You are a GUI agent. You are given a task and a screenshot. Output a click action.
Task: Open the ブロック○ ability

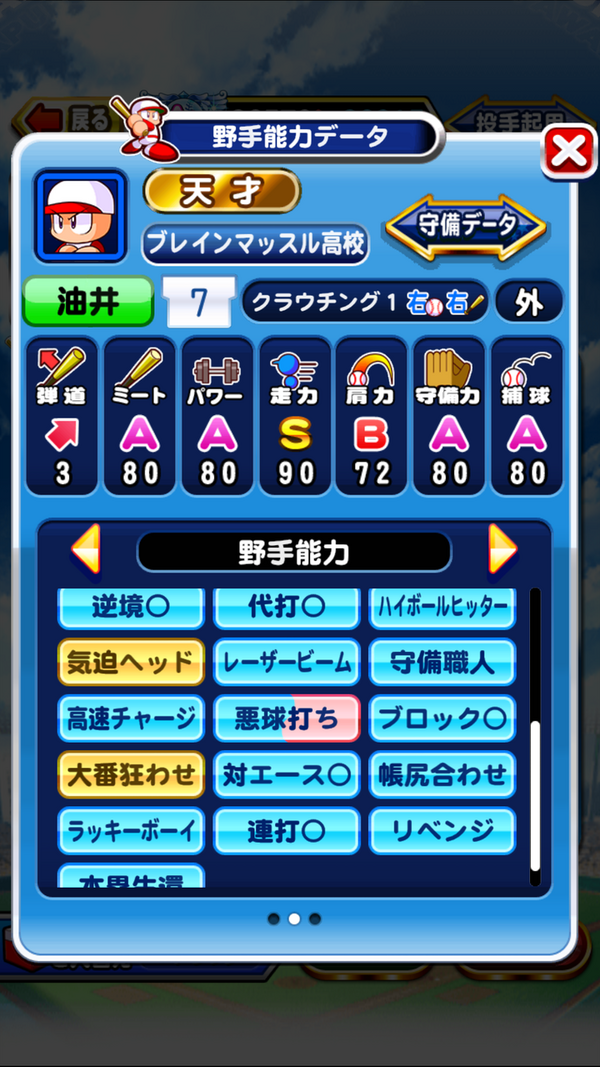[x=442, y=718]
